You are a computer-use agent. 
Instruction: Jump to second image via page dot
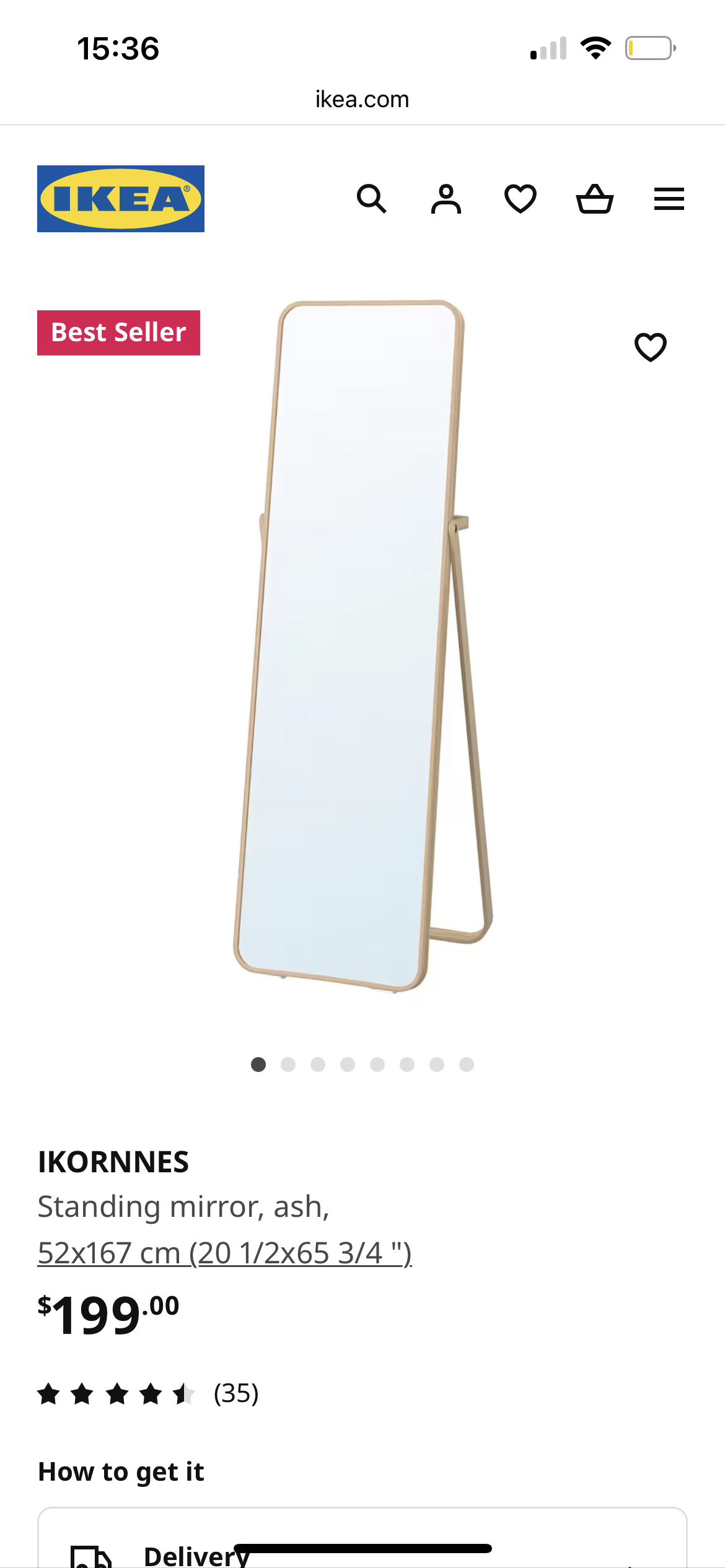coord(288,1065)
